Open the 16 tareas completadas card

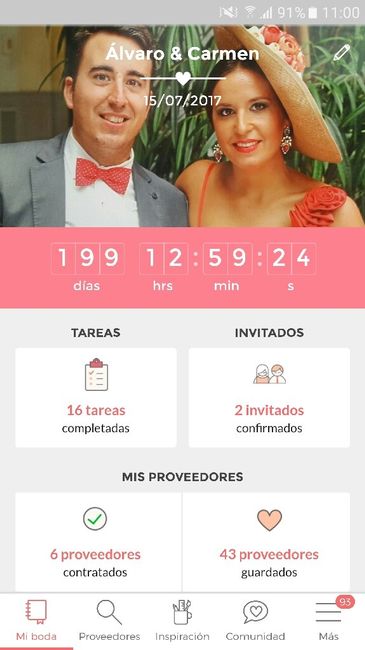[x=96, y=398]
